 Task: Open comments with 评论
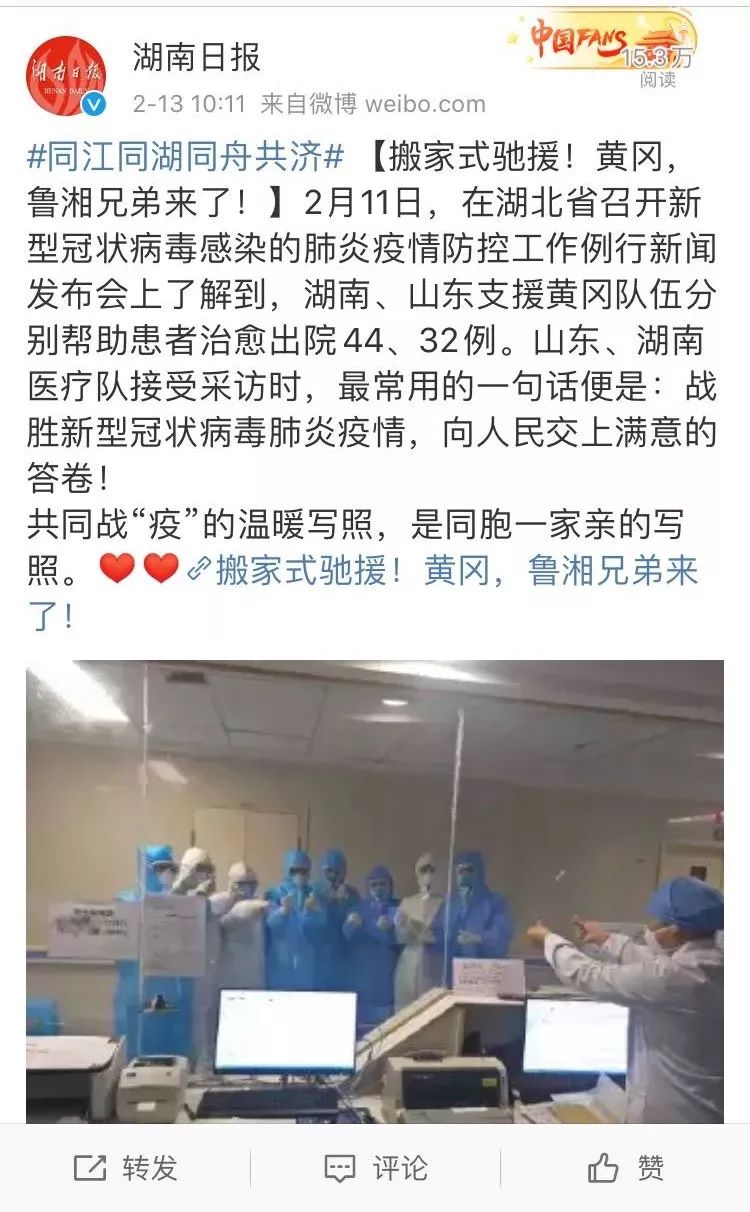(x=376, y=1168)
